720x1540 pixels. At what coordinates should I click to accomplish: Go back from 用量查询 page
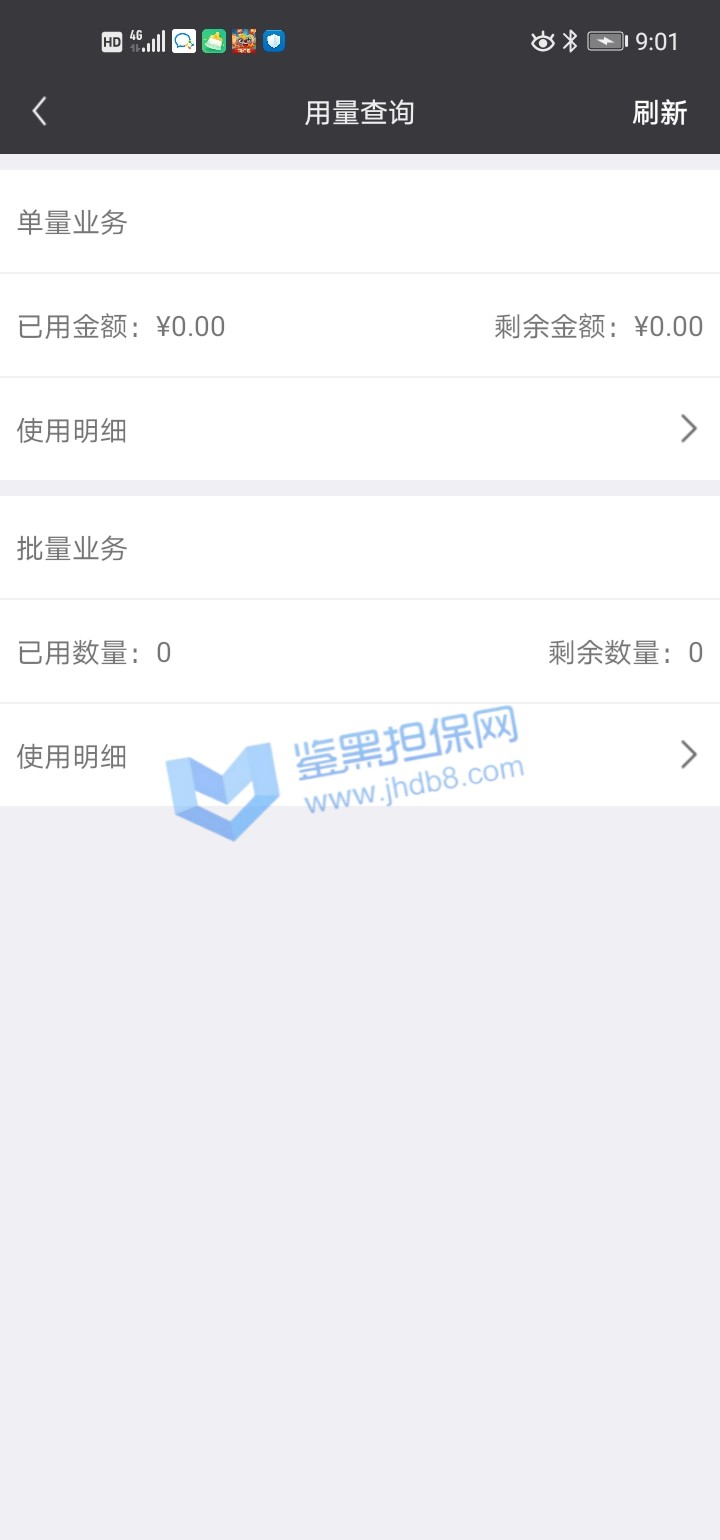[40, 112]
